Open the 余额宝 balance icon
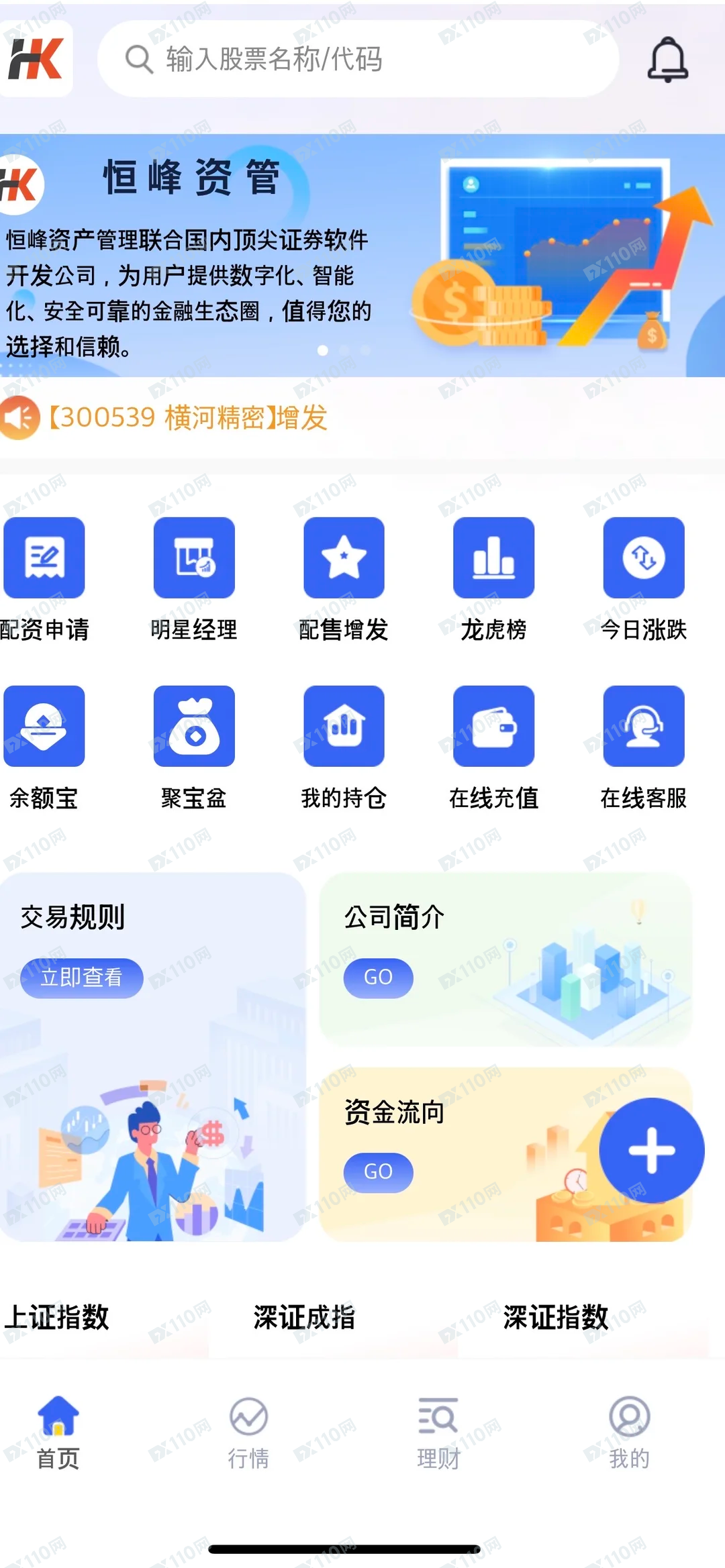Screen dimensions: 725x1568 (44, 727)
